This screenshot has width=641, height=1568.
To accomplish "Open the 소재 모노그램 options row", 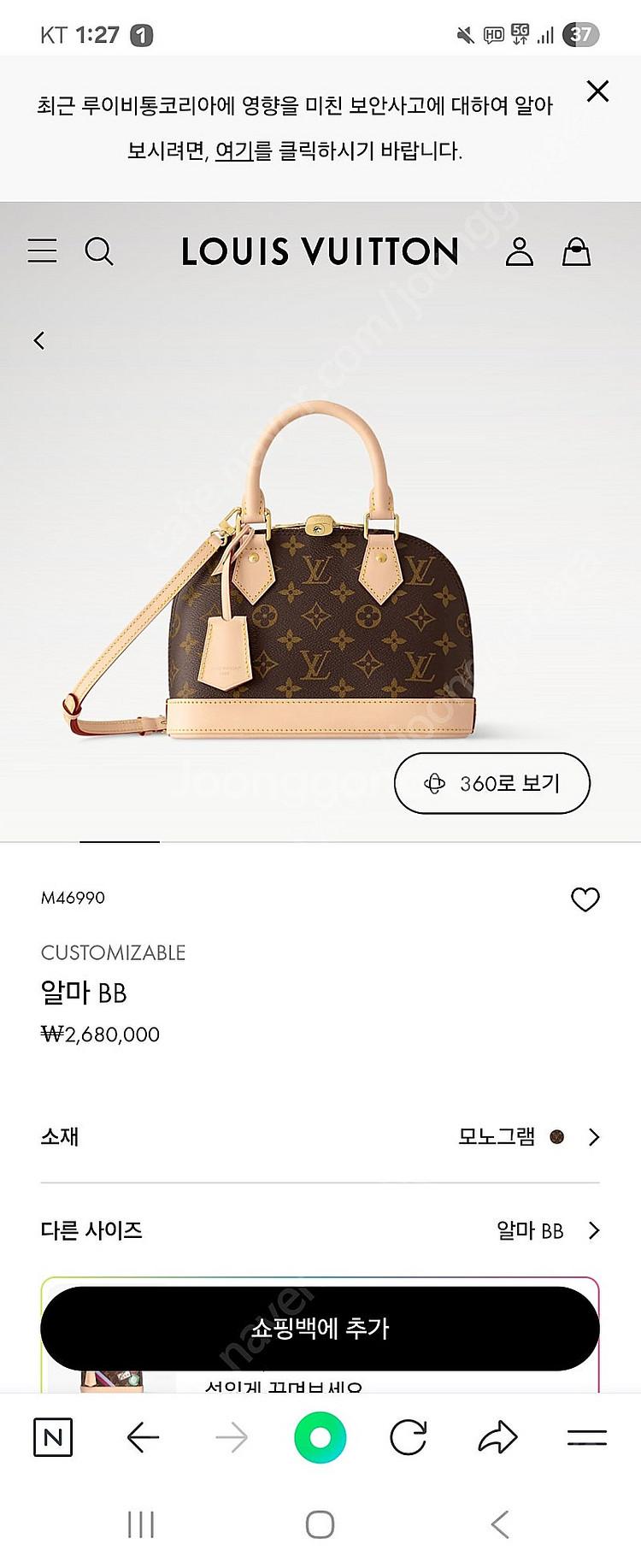I will [320, 1136].
